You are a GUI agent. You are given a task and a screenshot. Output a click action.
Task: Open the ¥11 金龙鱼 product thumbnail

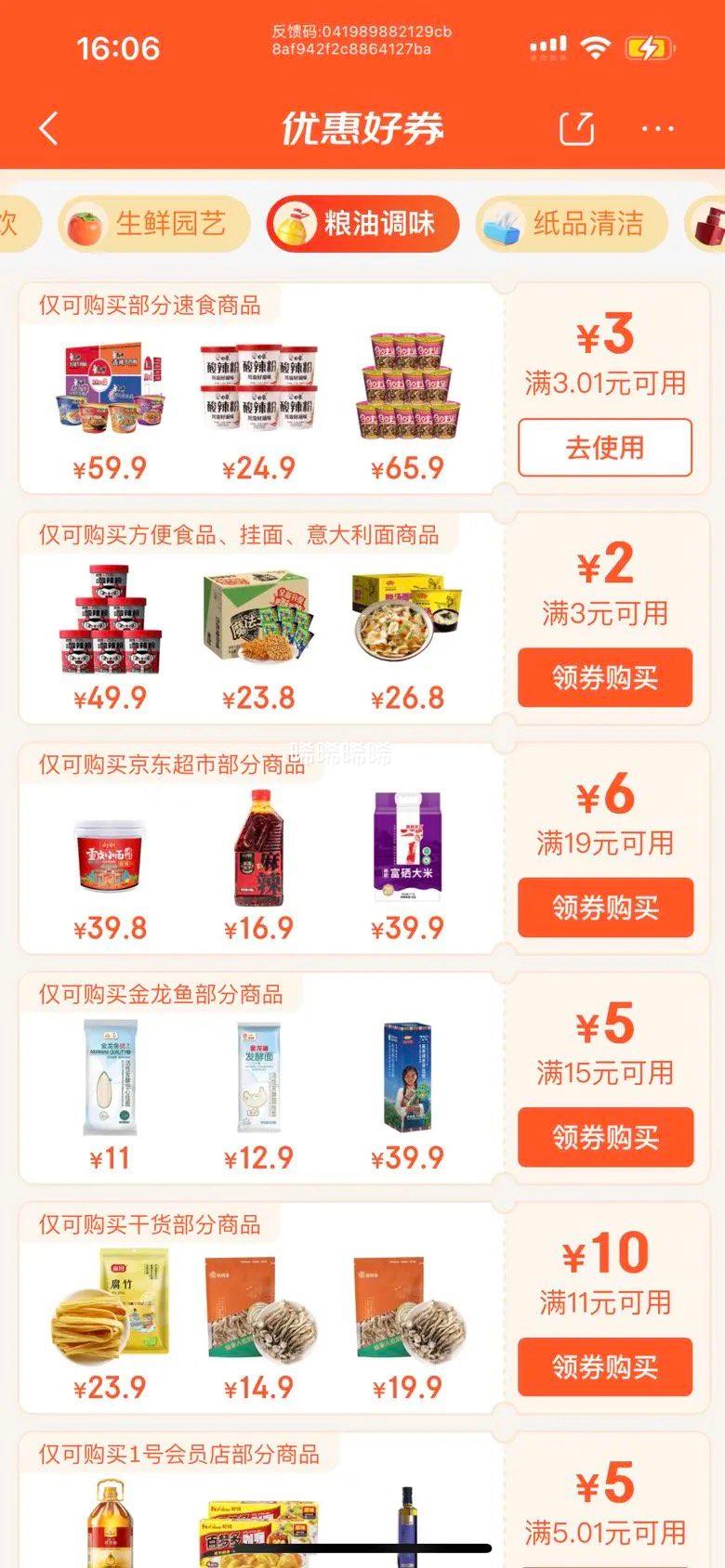(x=112, y=1078)
